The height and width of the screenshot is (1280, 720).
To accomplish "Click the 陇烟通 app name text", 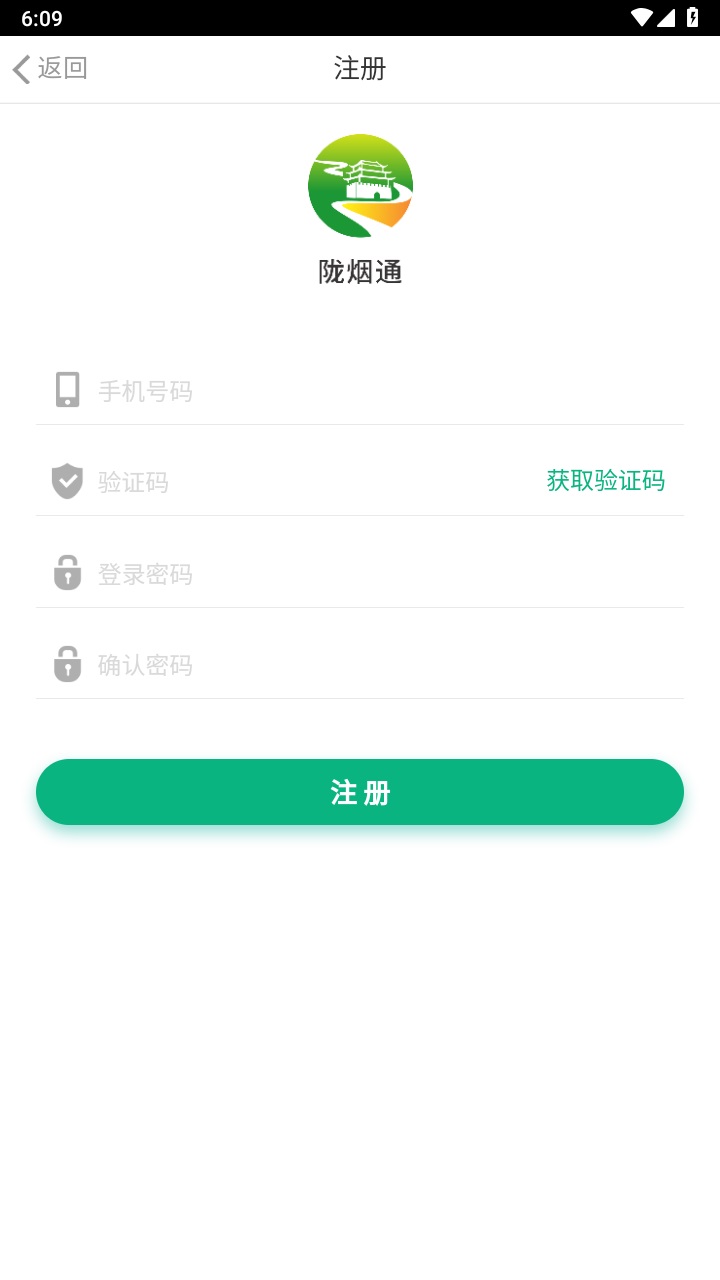I will pyautogui.click(x=358, y=272).
